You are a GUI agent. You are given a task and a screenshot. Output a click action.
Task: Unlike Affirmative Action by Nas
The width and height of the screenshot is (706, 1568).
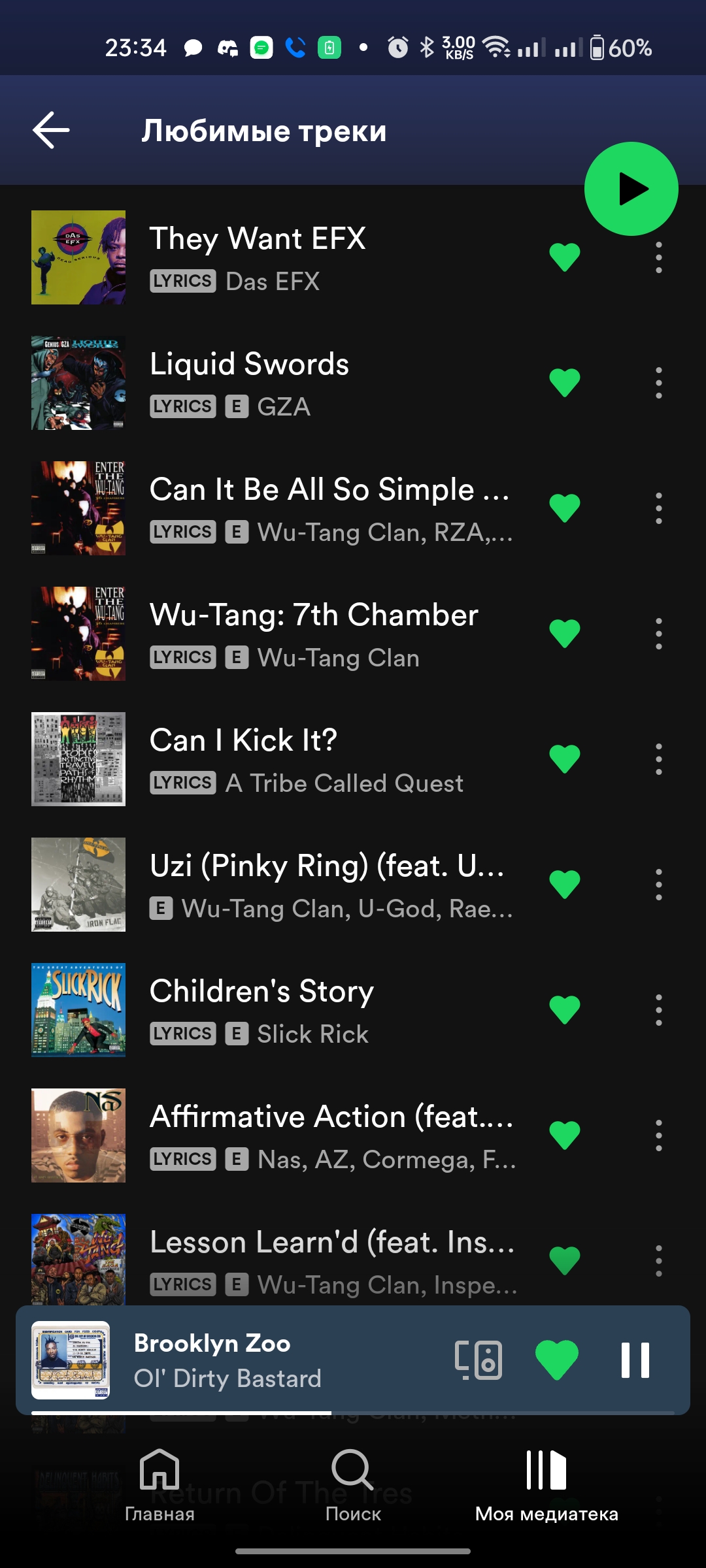pyautogui.click(x=565, y=1135)
